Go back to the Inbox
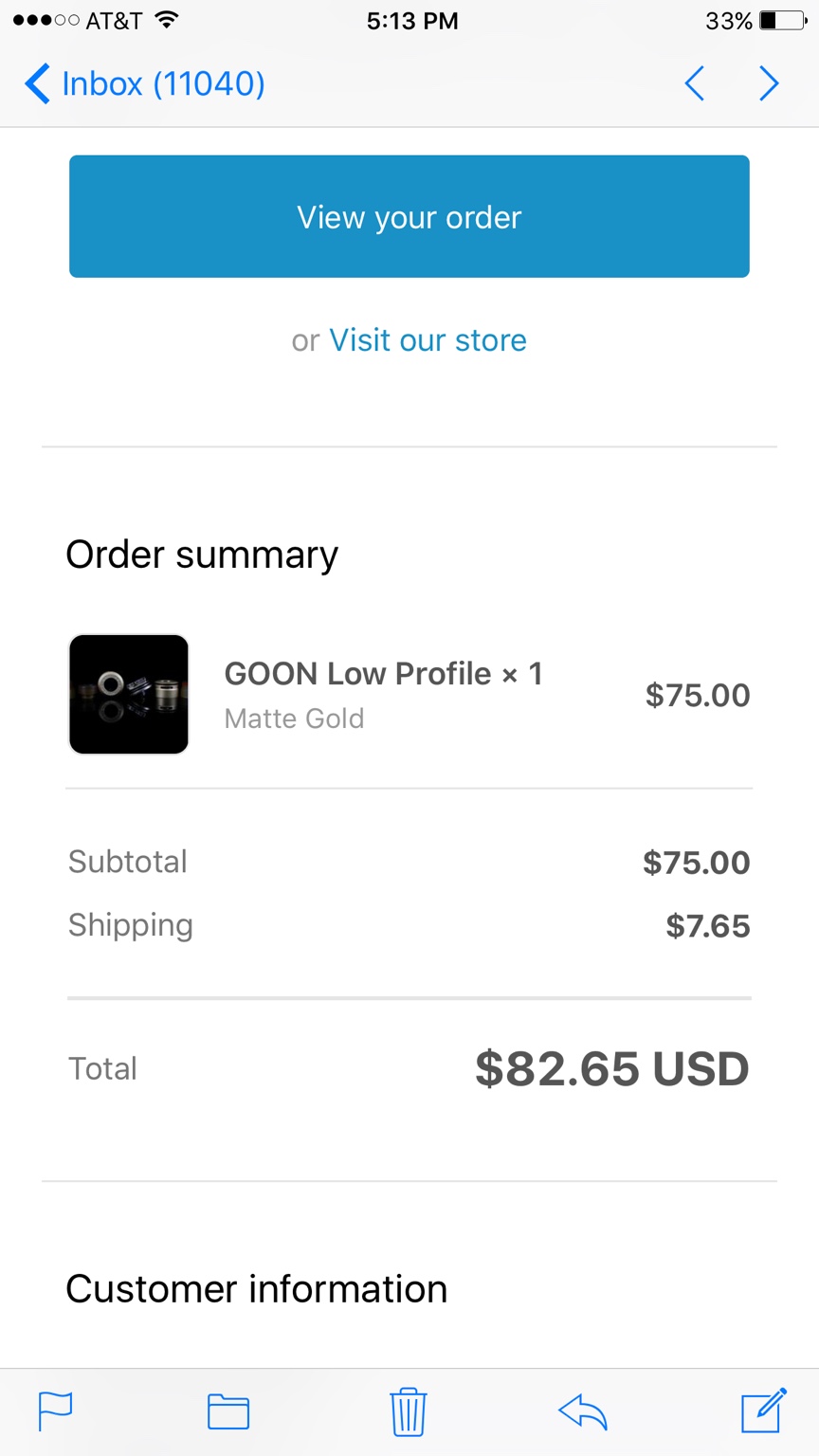 coord(144,83)
